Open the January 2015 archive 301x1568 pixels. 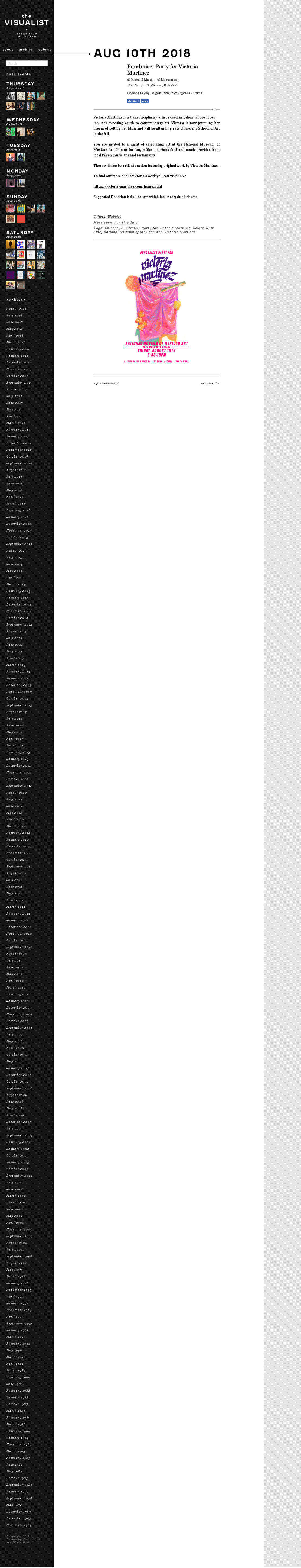pyautogui.click(x=18, y=598)
